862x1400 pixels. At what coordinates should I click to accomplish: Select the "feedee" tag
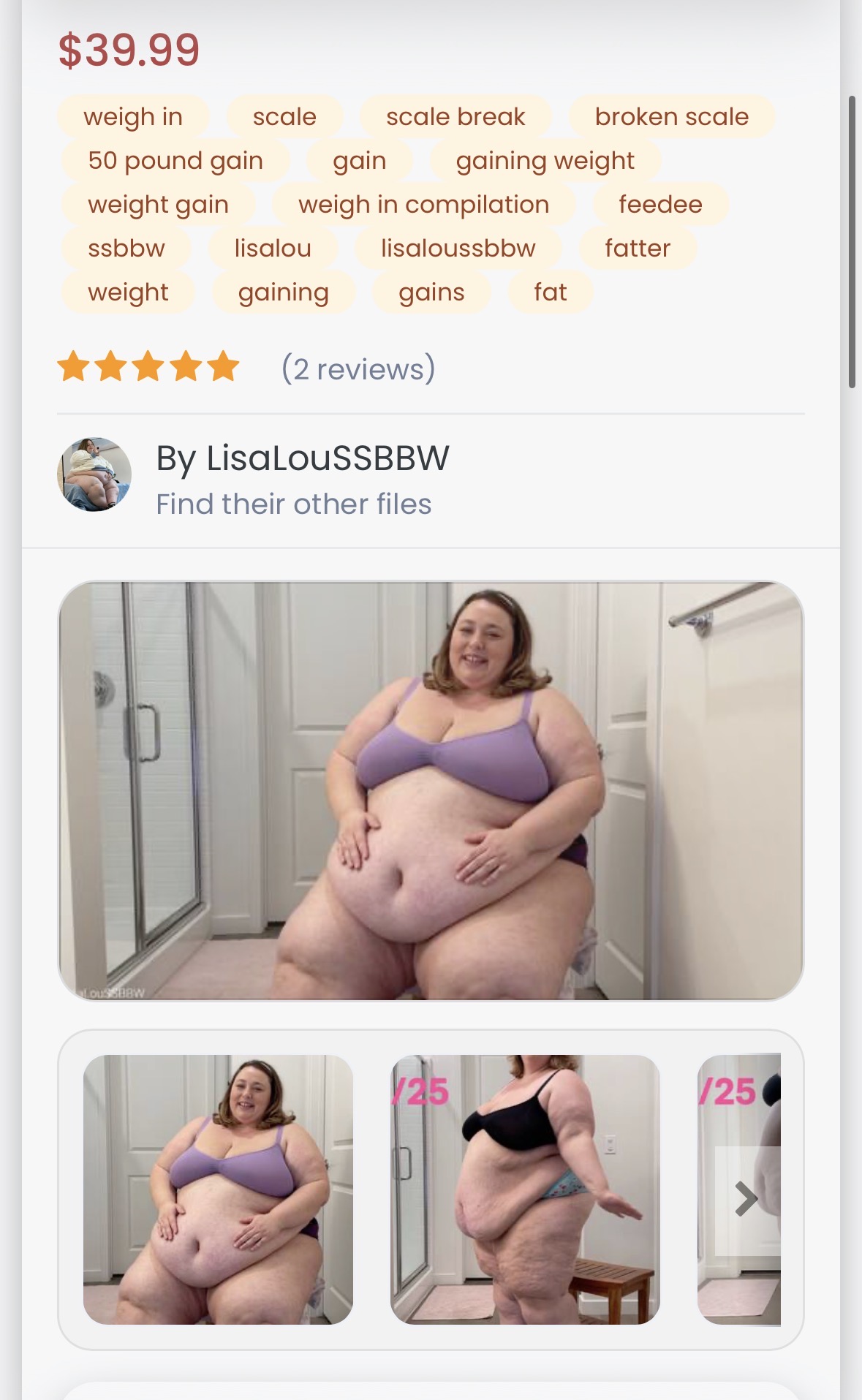pos(660,205)
